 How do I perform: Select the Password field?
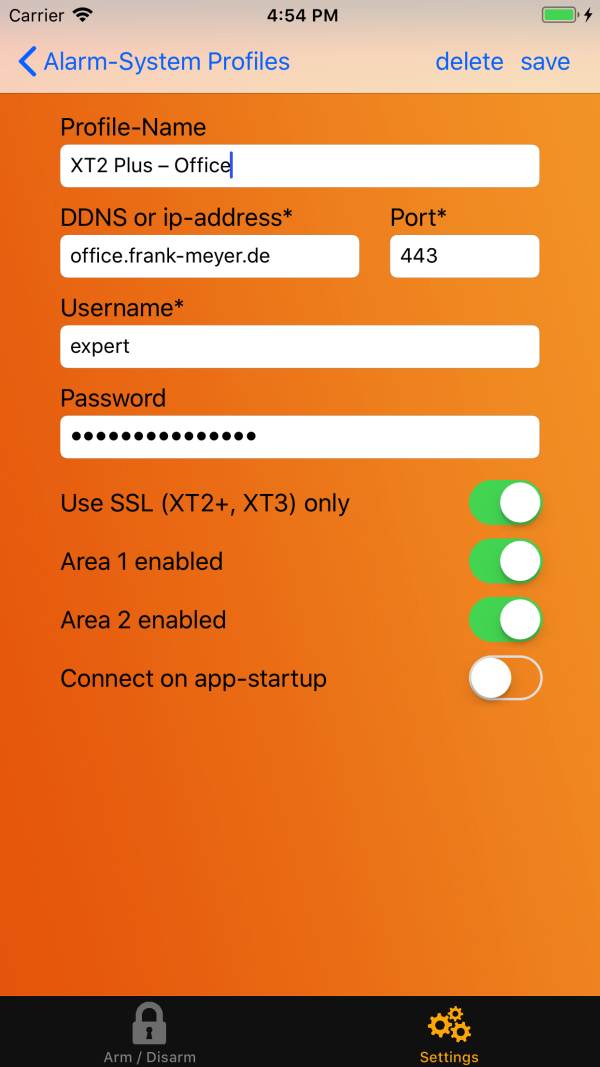[299, 437]
